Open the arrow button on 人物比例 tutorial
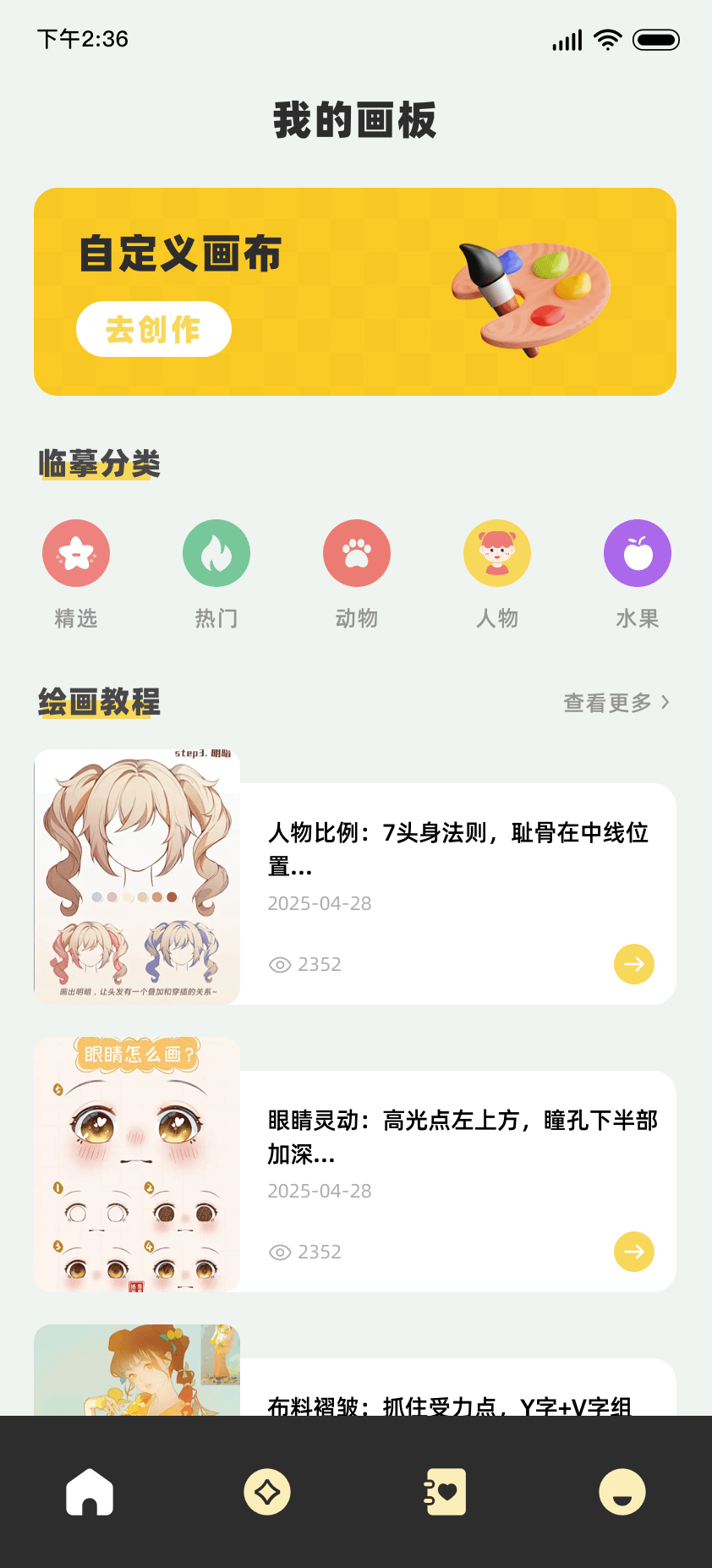The width and height of the screenshot is (712, 1568). [633, 964]
